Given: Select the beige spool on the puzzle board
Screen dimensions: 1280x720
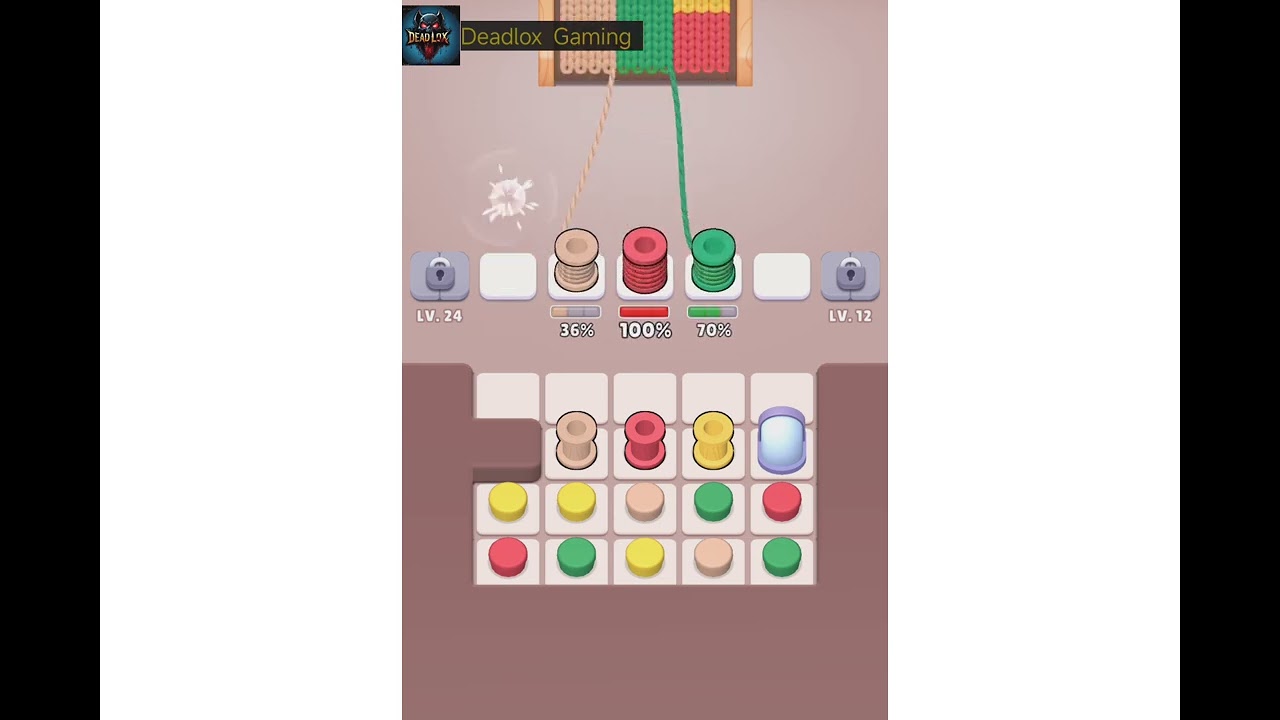Looking at the screenshot, I should tap(576, 441).
